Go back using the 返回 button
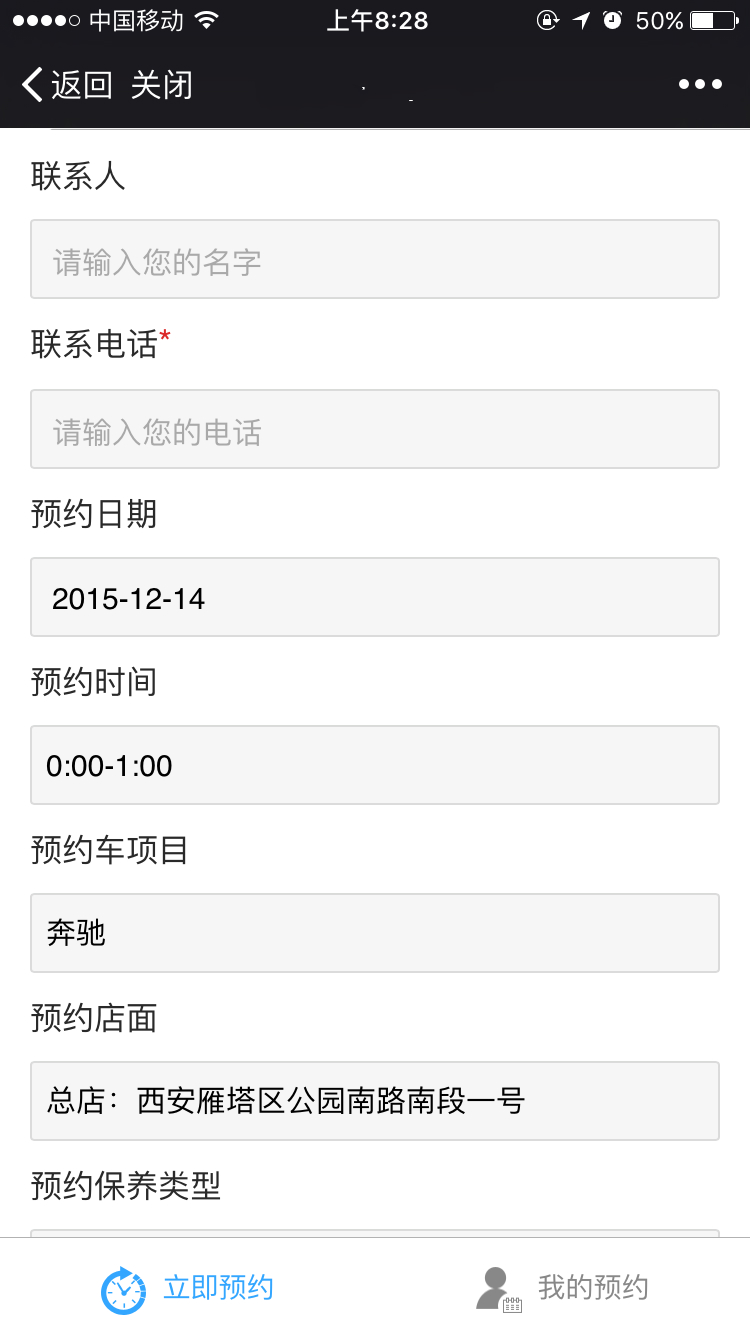This screenshot has width=750, height=1334. coord(66,85)
